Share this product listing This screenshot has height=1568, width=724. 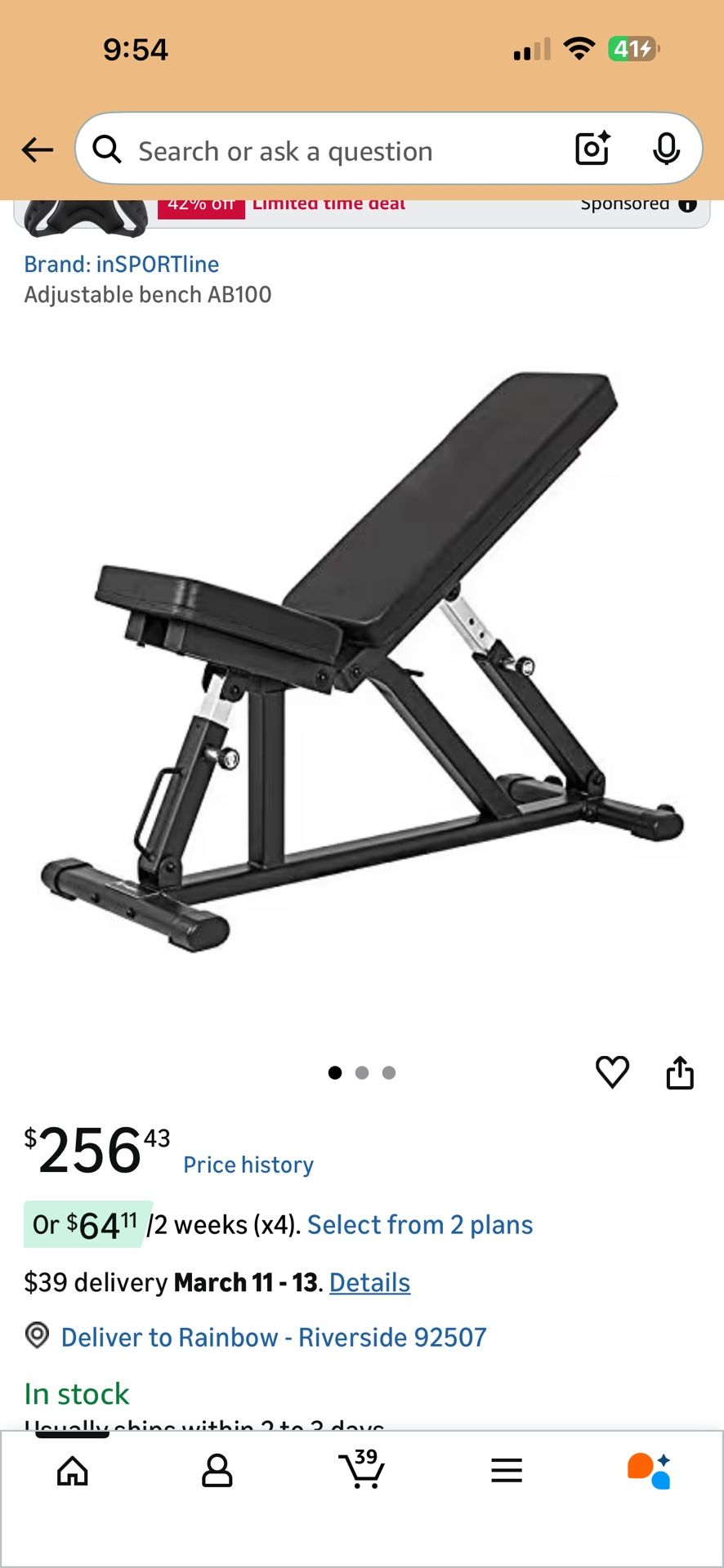pos(680,1072)
